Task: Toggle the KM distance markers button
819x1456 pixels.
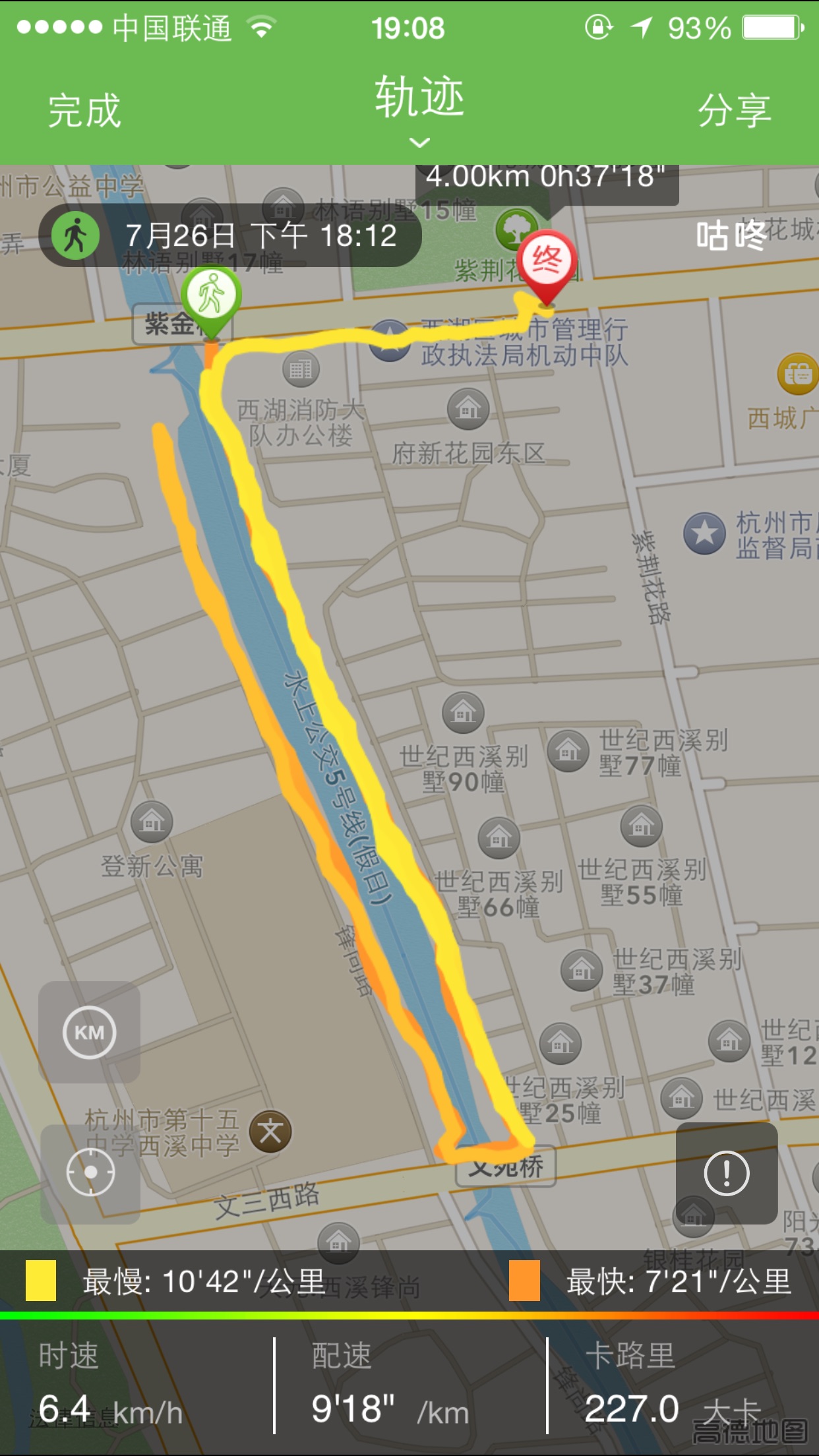Action: pyautogui.click(x=90, y=1032)
